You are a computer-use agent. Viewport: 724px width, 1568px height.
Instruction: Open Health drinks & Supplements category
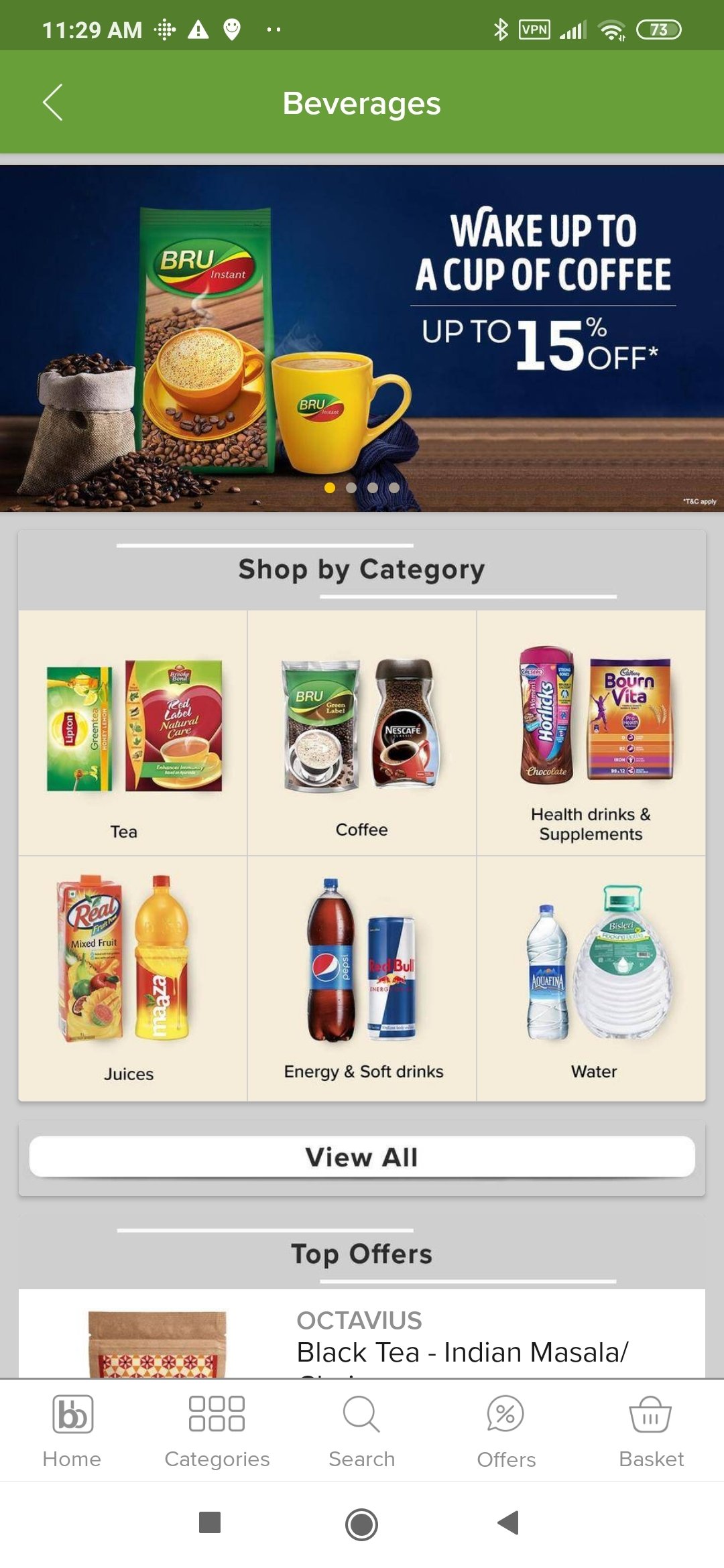click(x=591, y=732)
